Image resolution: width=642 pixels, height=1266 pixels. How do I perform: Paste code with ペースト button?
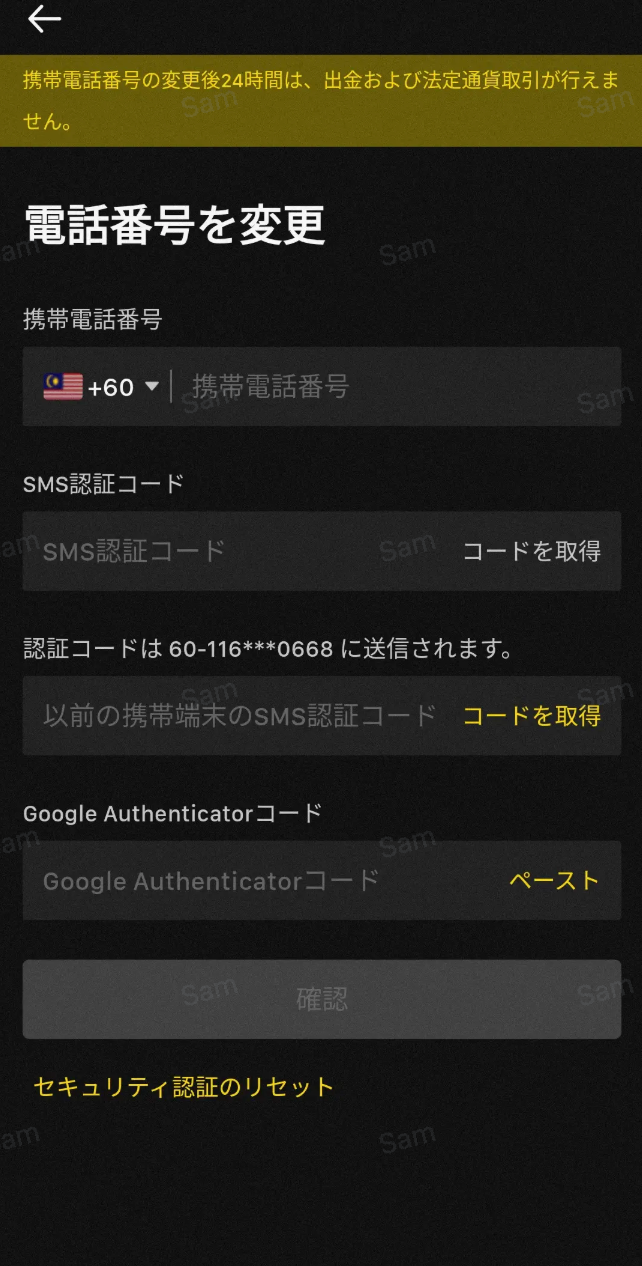(x=554, y=881)
